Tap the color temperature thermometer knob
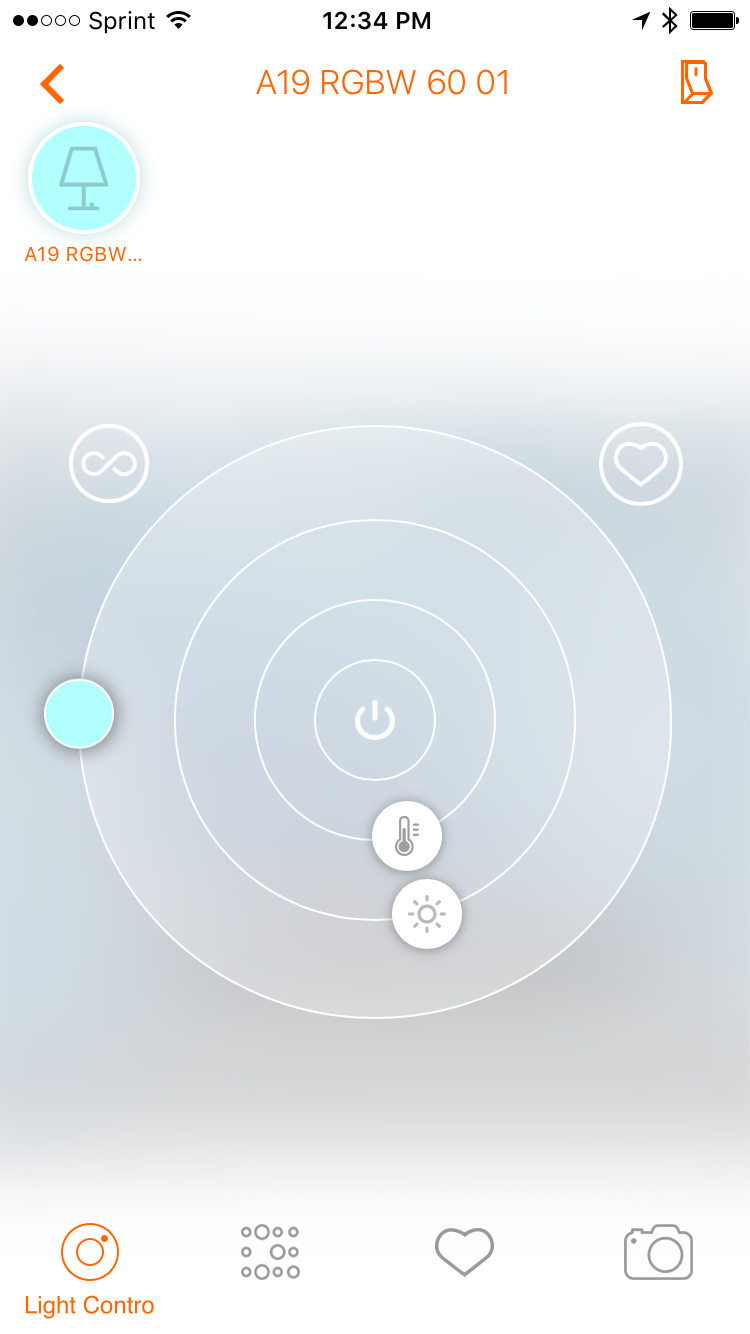 (x=406, y=836)
